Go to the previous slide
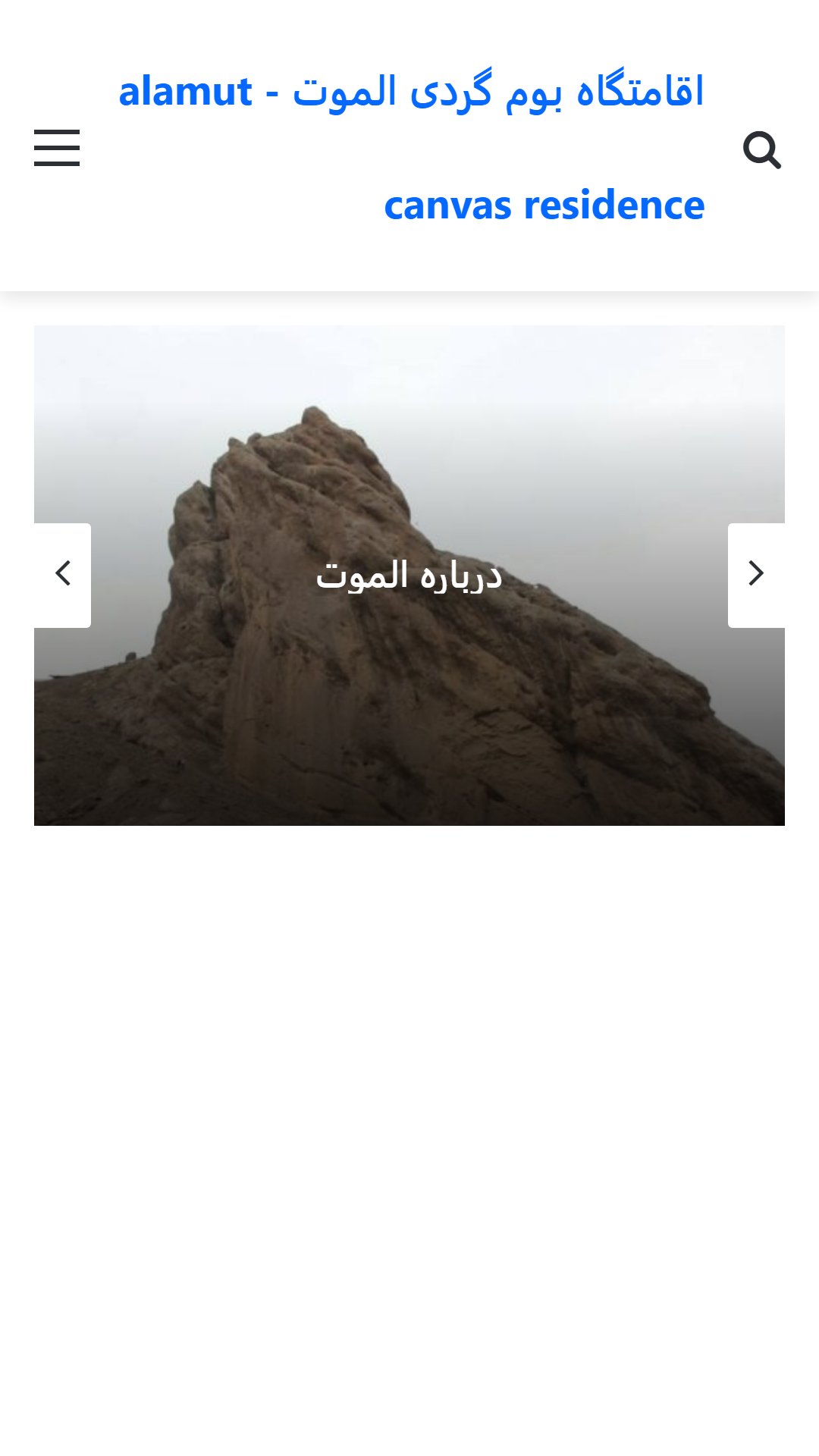 click(x=62, y=575)
